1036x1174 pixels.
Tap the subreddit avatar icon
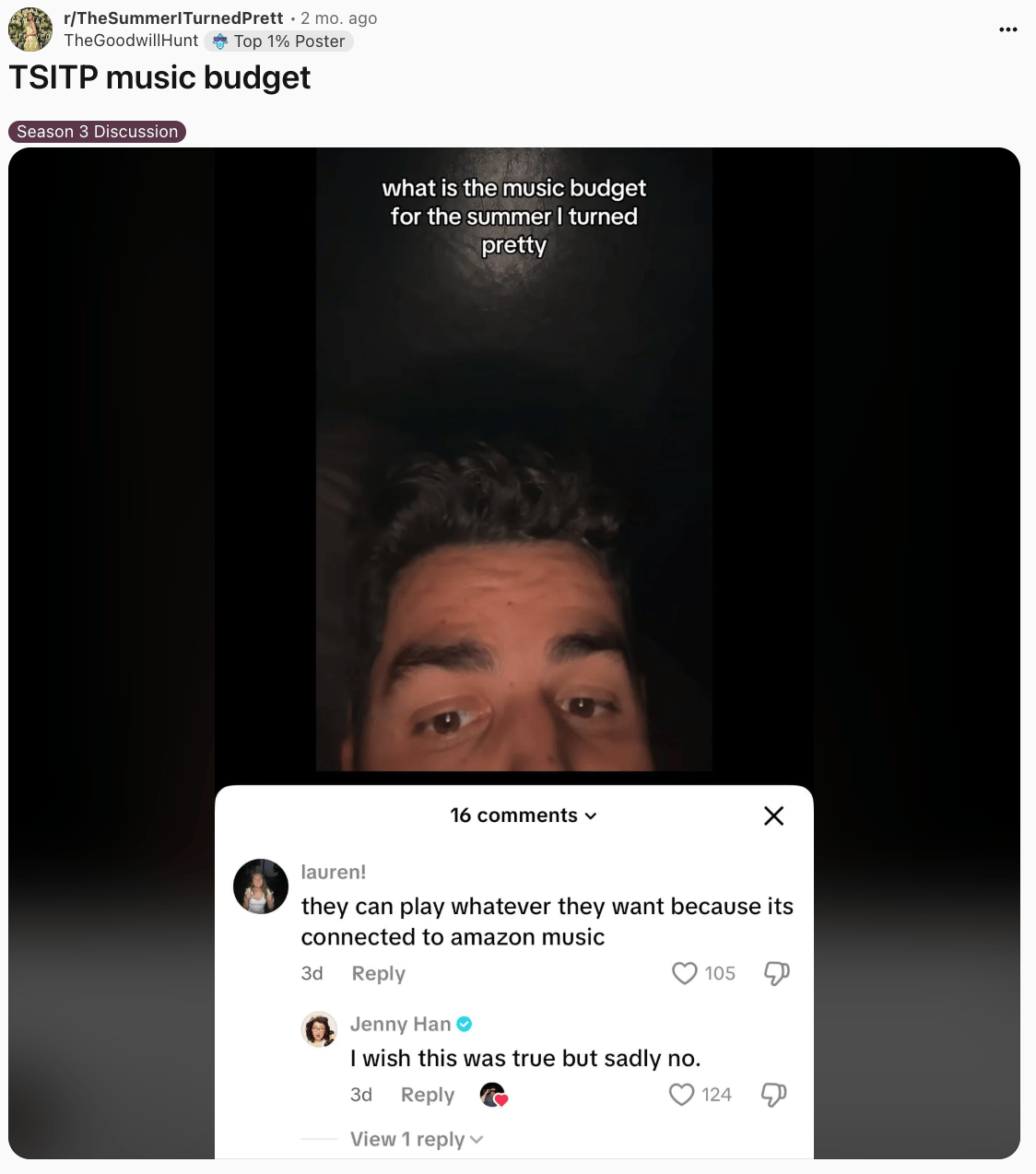[x=30, y=29]
